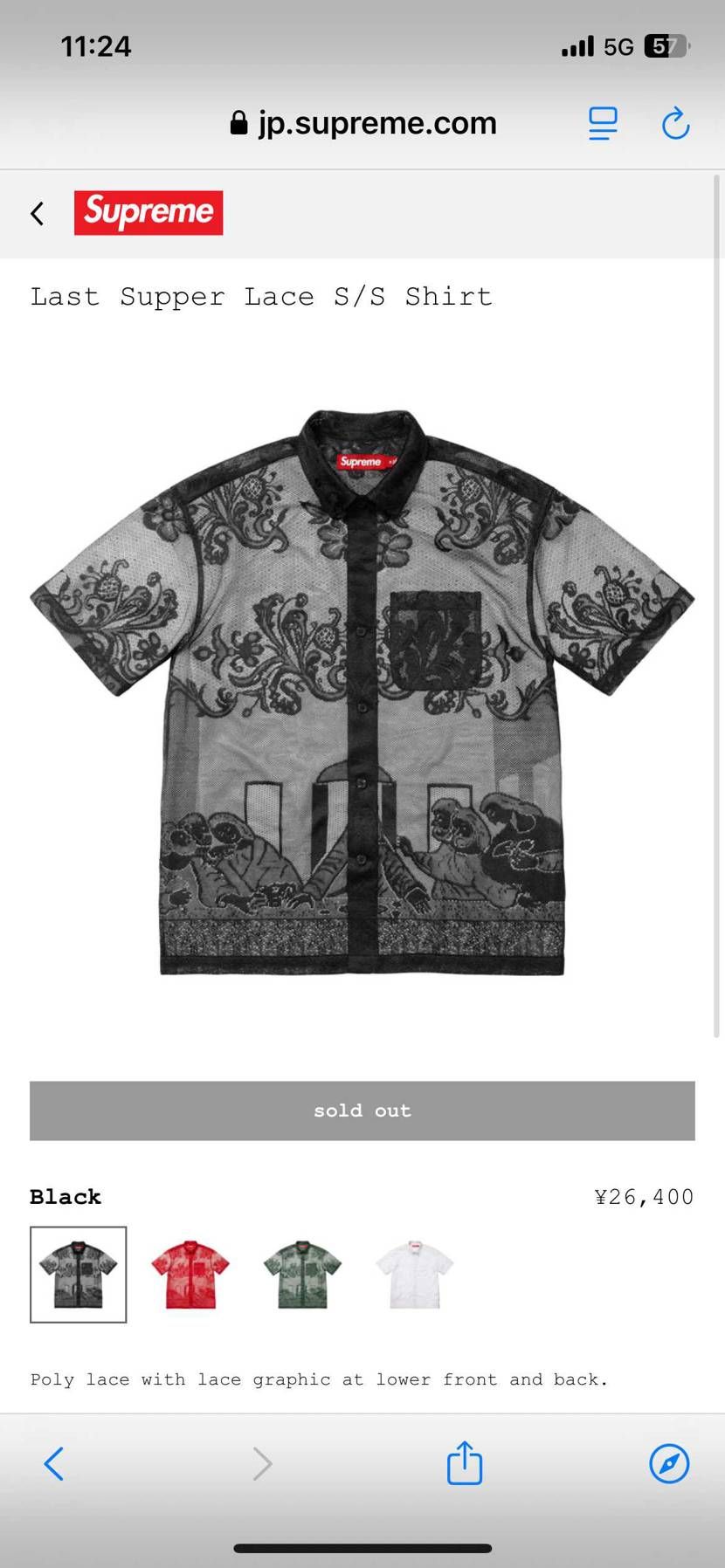Image resolution: width=725 pixels, height=1568 pixels.
Task: Tap the sold out button
Action: pyautogui.click(x=362, y=1111)
